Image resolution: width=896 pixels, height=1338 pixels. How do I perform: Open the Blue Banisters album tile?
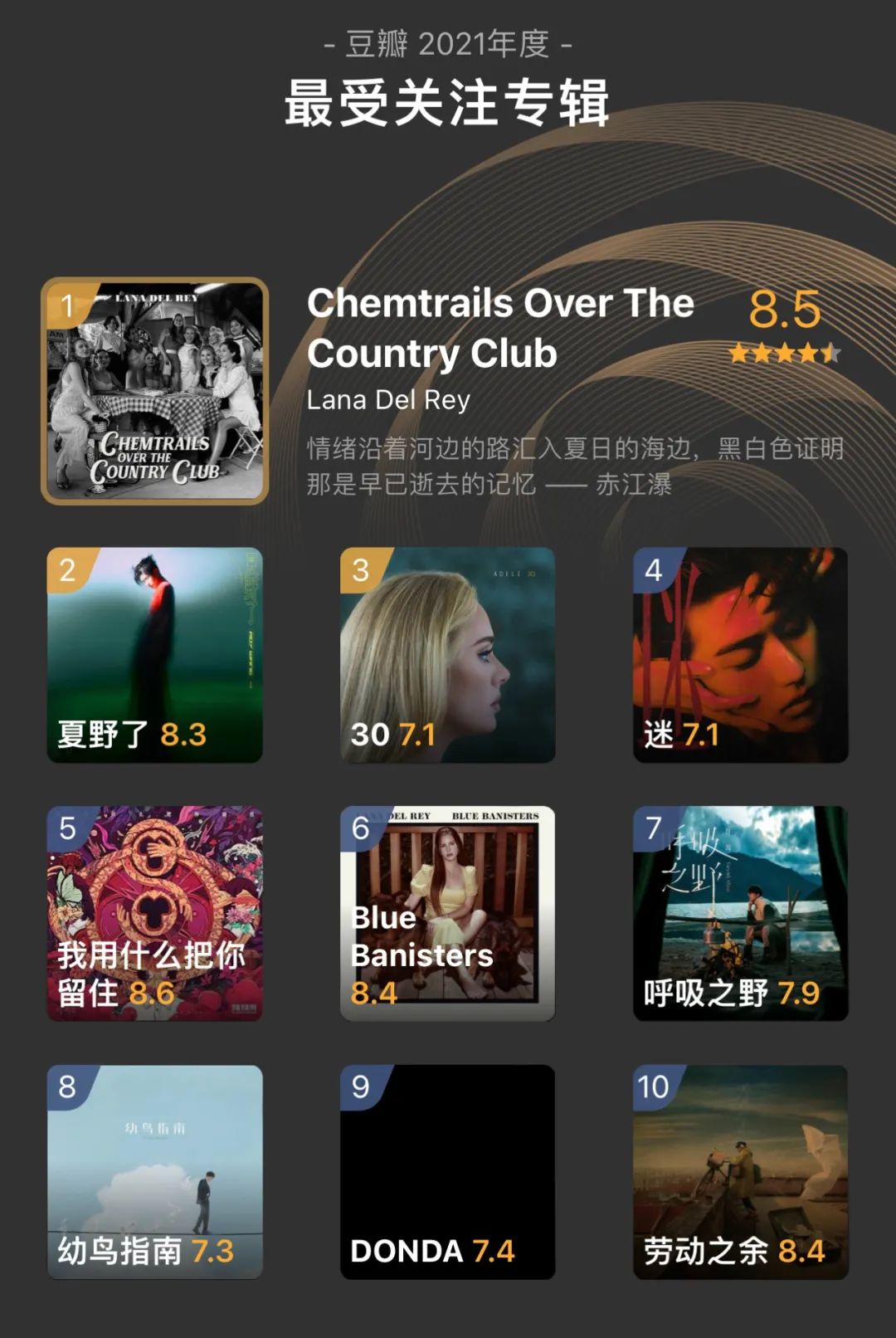(x=448, y=913)
